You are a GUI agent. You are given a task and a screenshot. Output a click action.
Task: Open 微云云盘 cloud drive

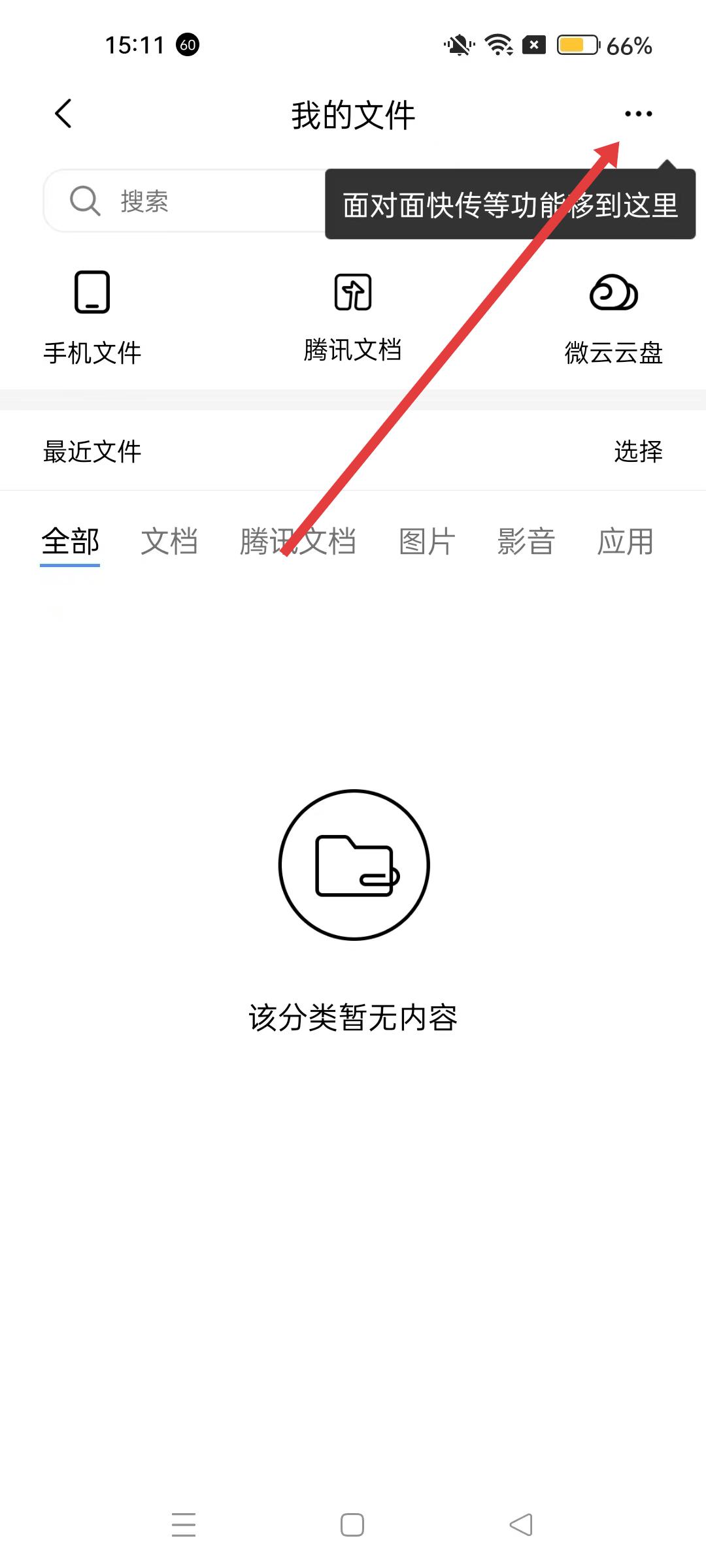tap(613, 318)
